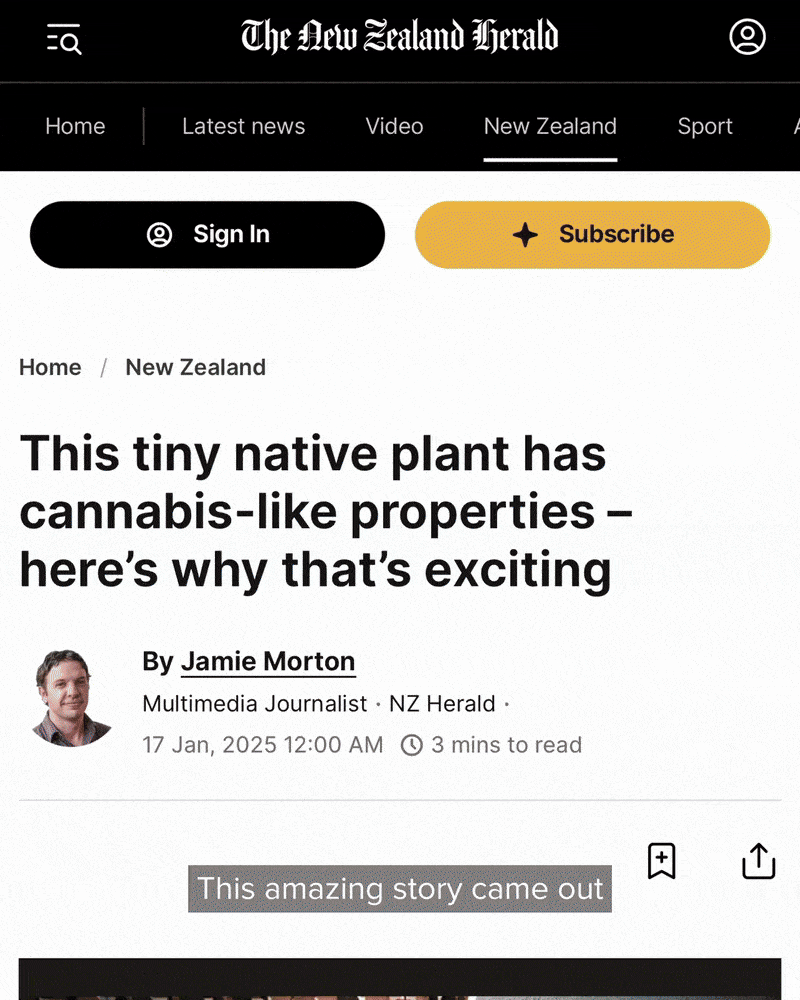Open author Jamie Morton's profile link

tap(267, 661)
